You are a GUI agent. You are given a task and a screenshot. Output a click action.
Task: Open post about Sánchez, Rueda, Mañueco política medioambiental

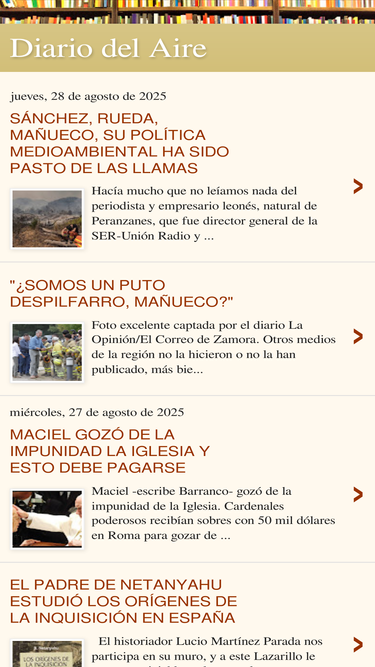(x=119, y=143)
